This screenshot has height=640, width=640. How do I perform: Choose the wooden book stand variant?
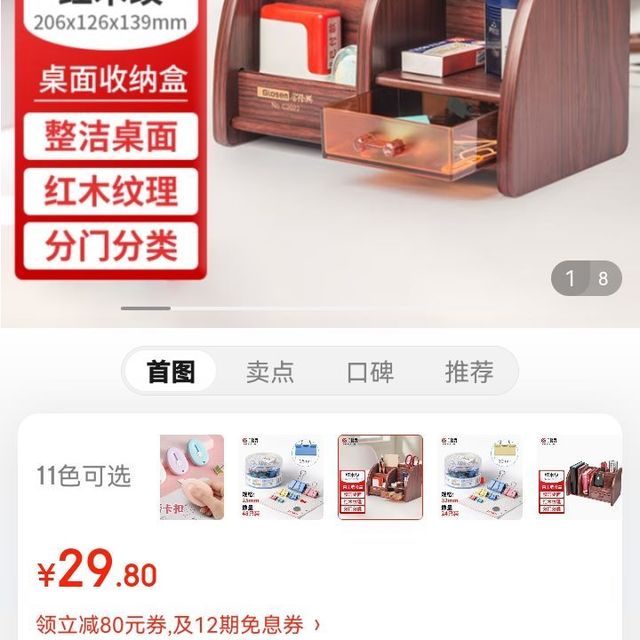coord(578,477)
